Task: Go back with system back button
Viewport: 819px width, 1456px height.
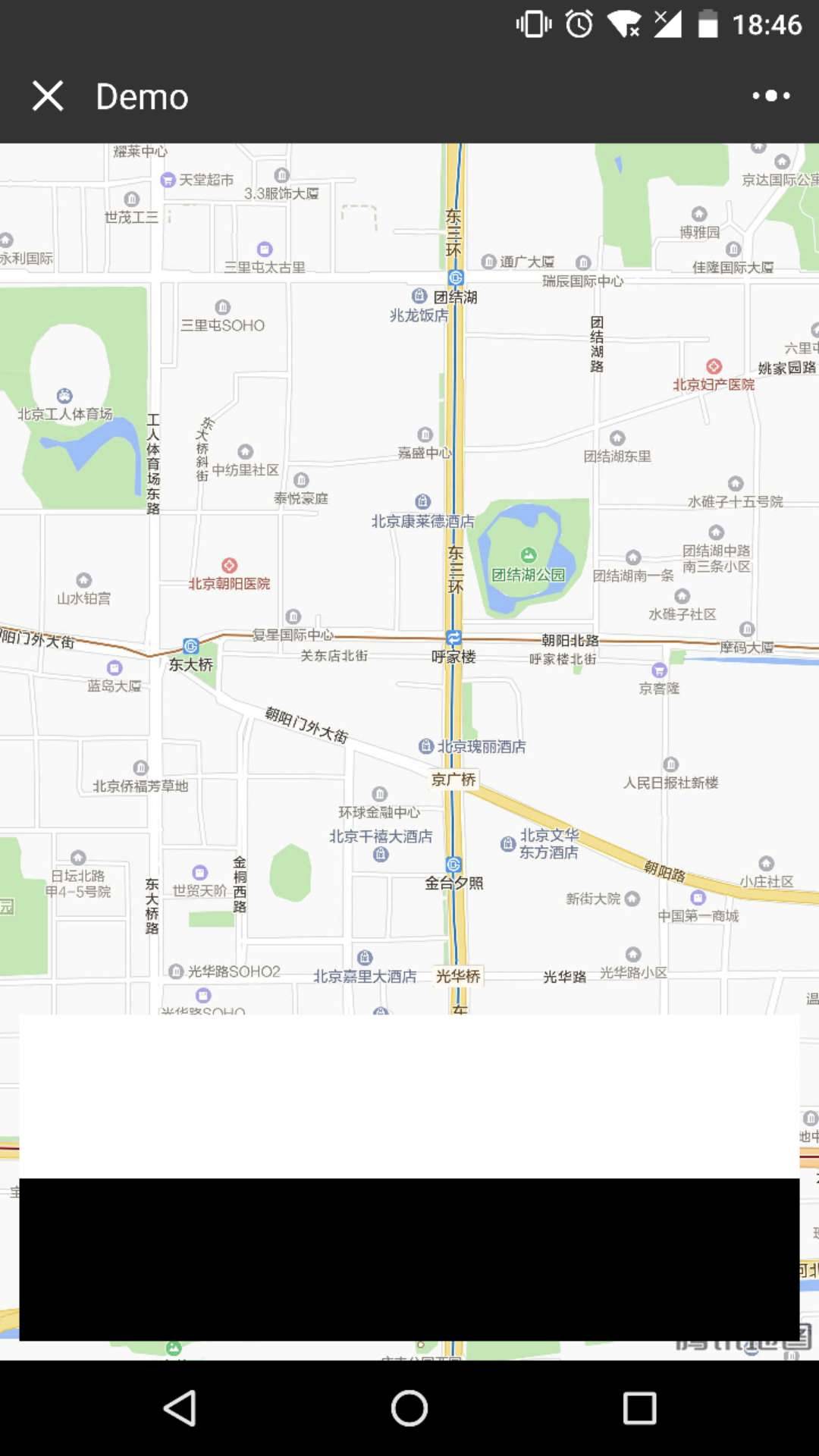Action: [180, 1408]
